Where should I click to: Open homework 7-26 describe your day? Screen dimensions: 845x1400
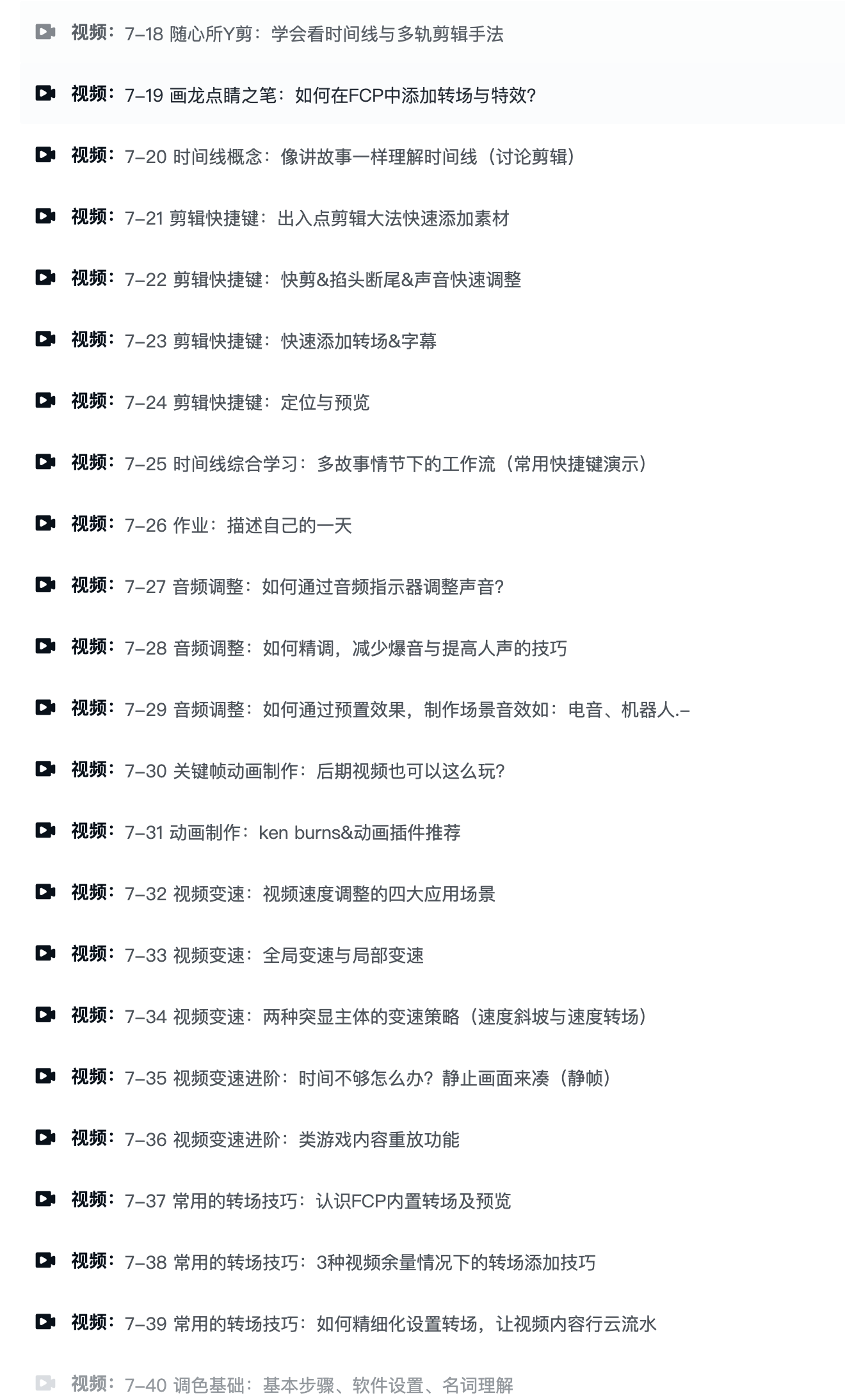pyautogui.click(x=238, y=525)
